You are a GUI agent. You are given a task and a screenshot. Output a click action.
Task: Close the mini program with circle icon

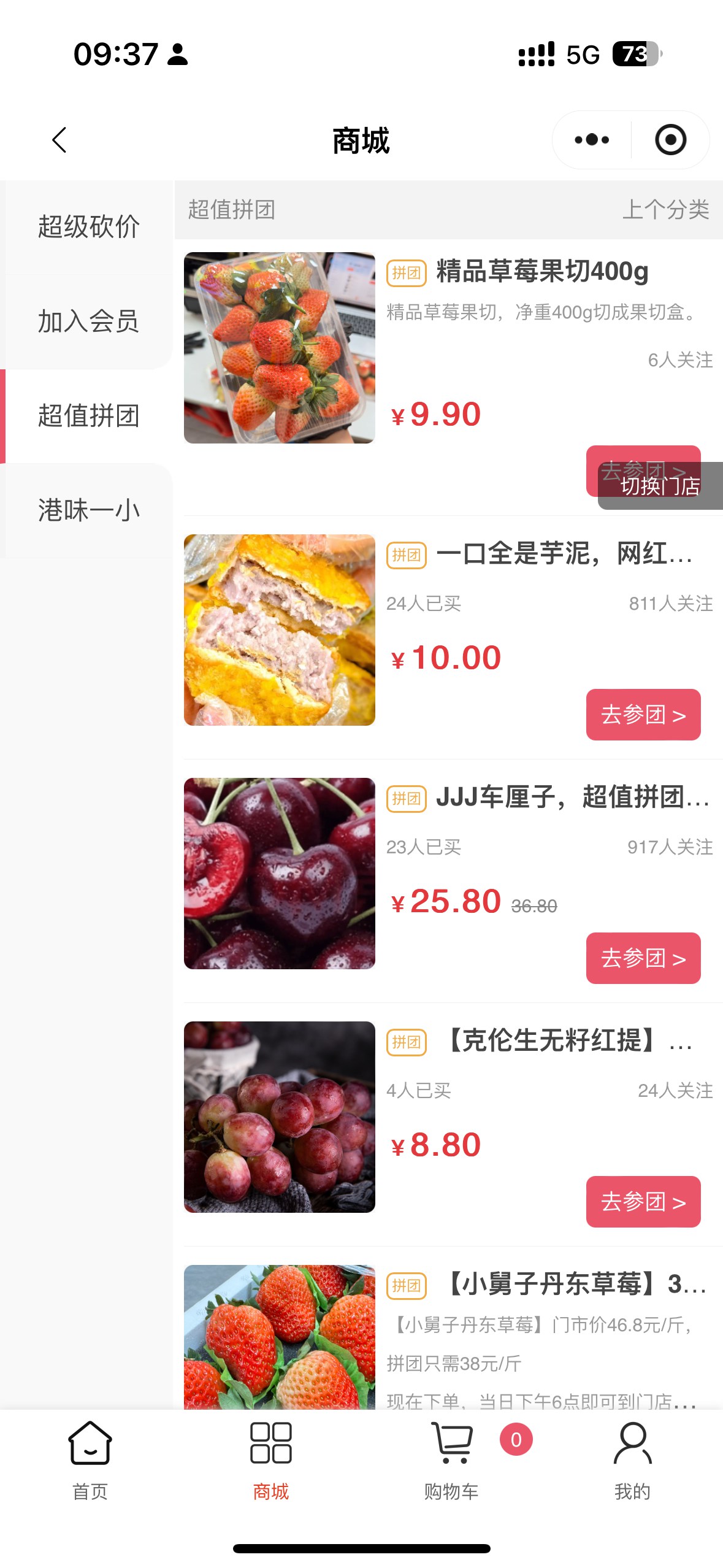click(x=670, y=140)
